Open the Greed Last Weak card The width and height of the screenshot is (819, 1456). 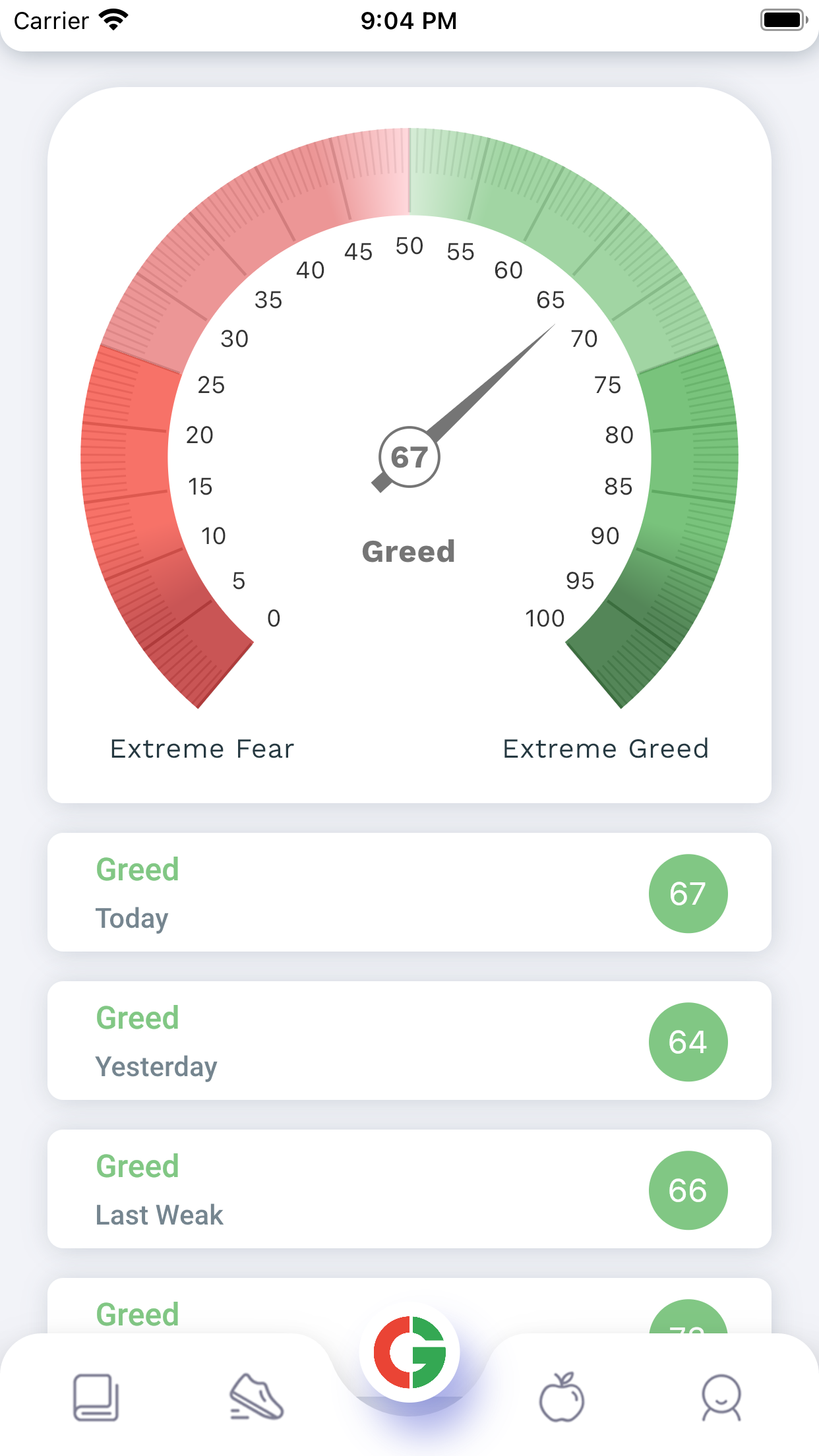[409, 1189]
